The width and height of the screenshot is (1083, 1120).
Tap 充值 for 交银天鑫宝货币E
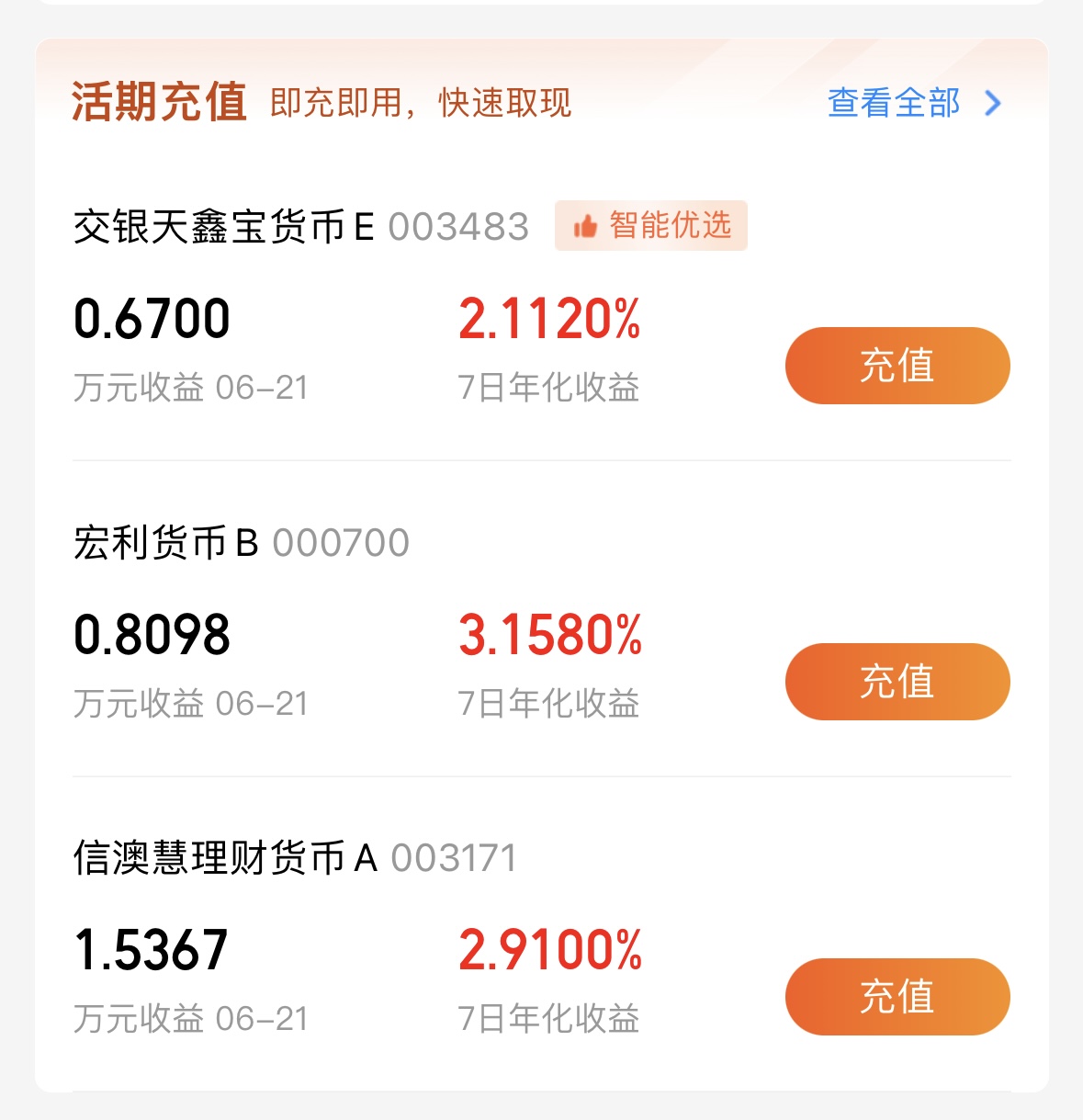[897, 366]
